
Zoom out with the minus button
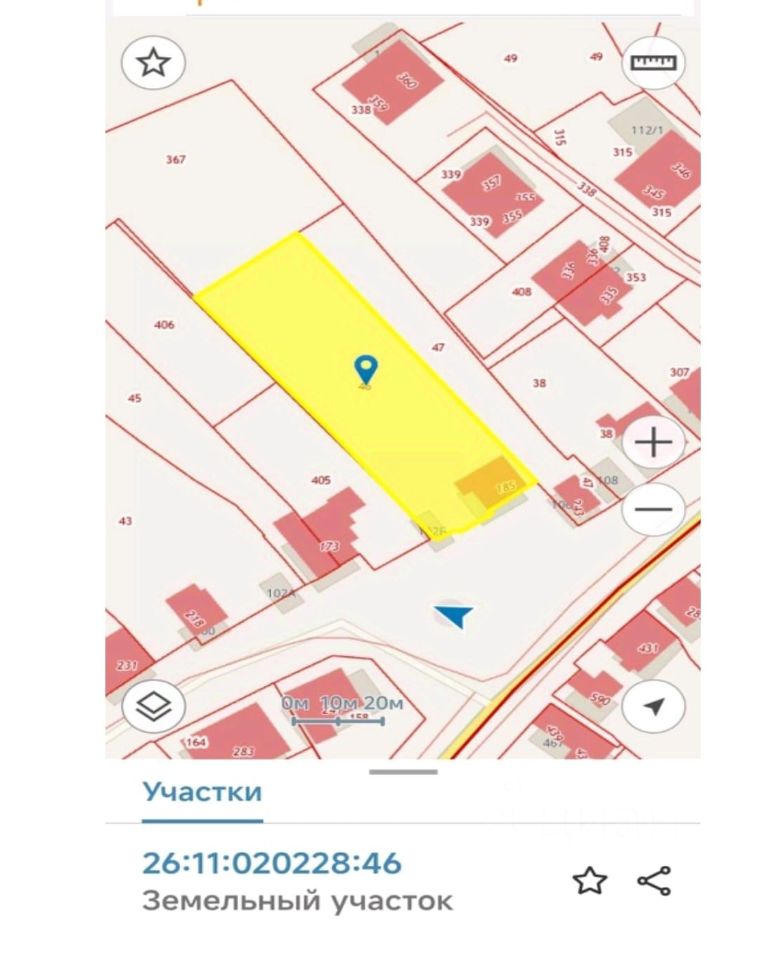(653, 509)
